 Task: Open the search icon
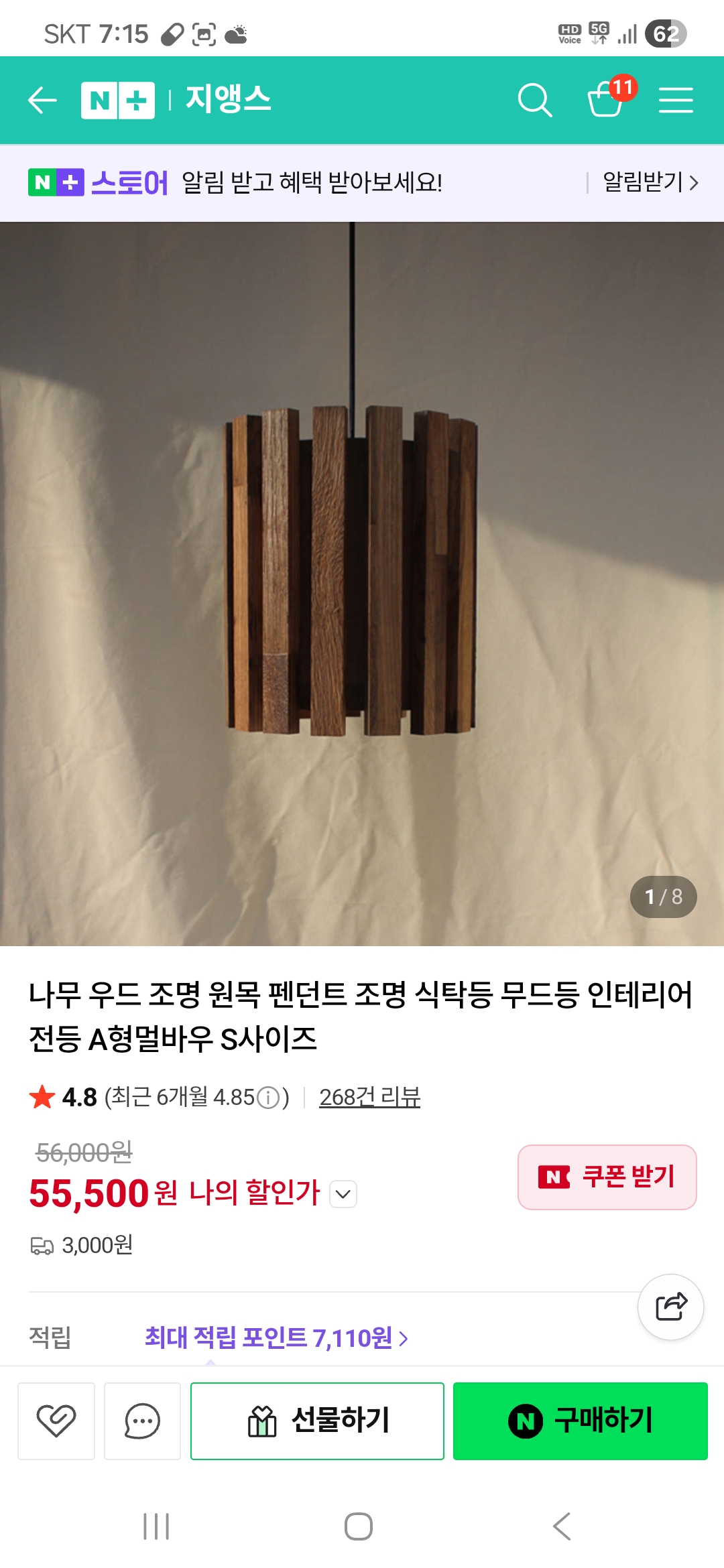pyautogui.click(x=534, y=101)
